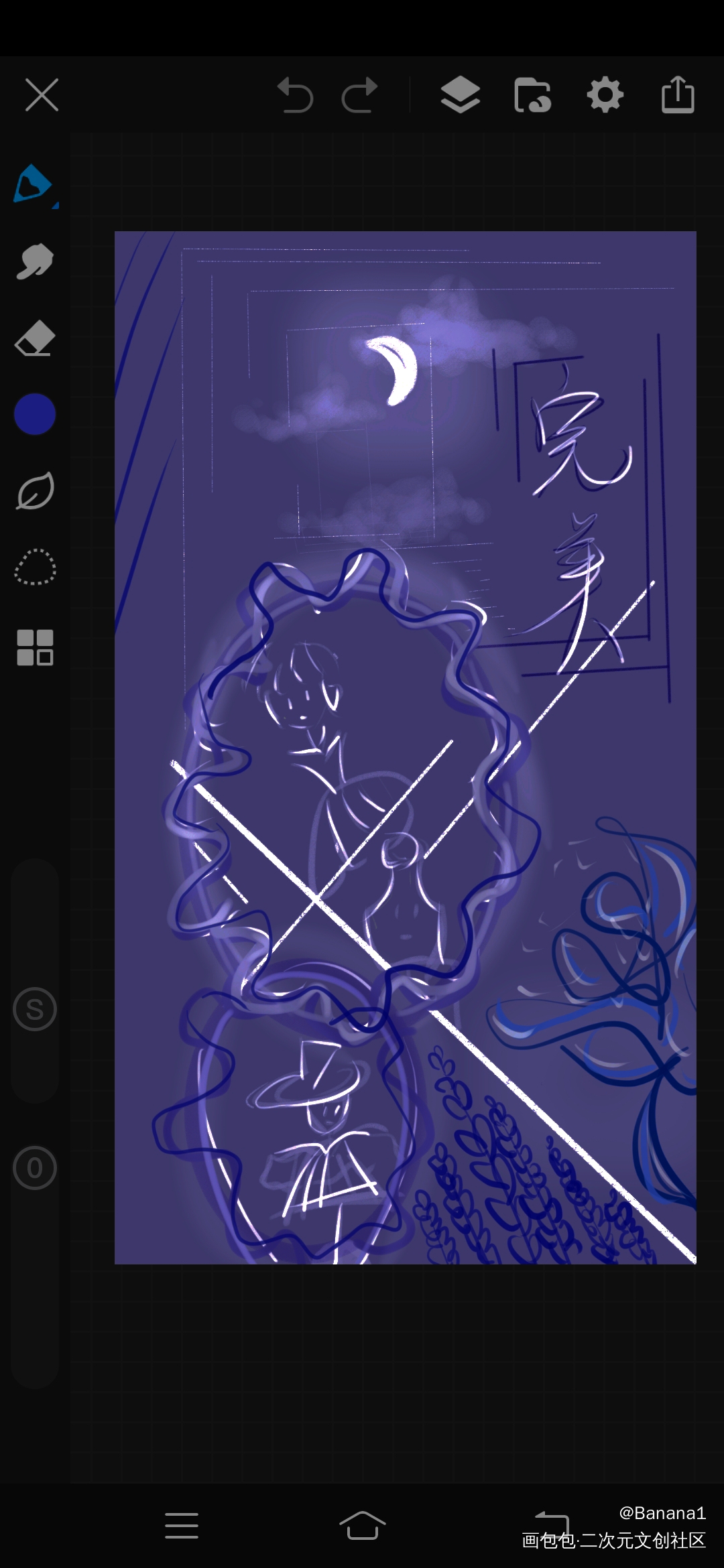Tap the S brush size button
This screenshot has width=724, height=1568.
pyautogui.click(x=35, y=1009)
